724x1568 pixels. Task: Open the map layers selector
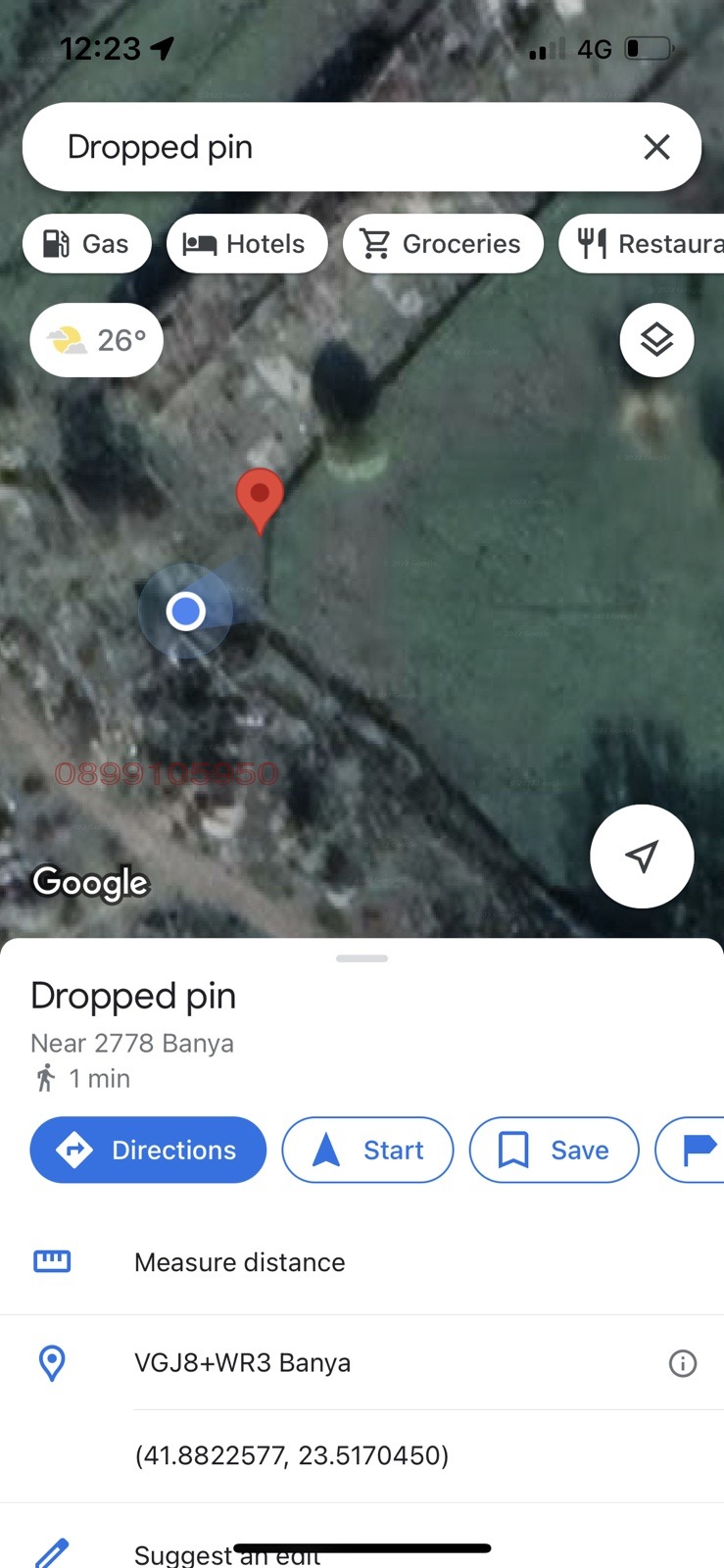coord(656,340)
